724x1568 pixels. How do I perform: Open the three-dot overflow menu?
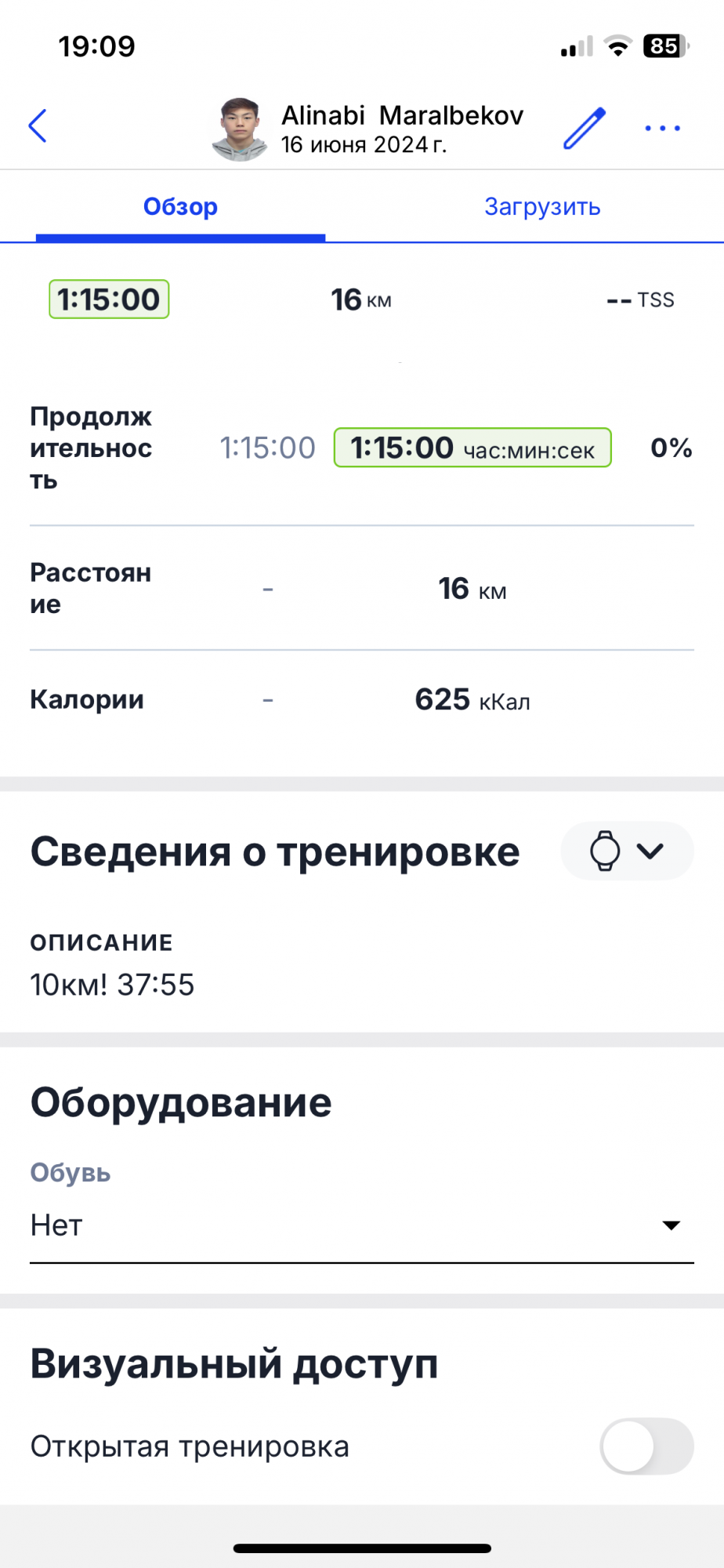(662, 128)
